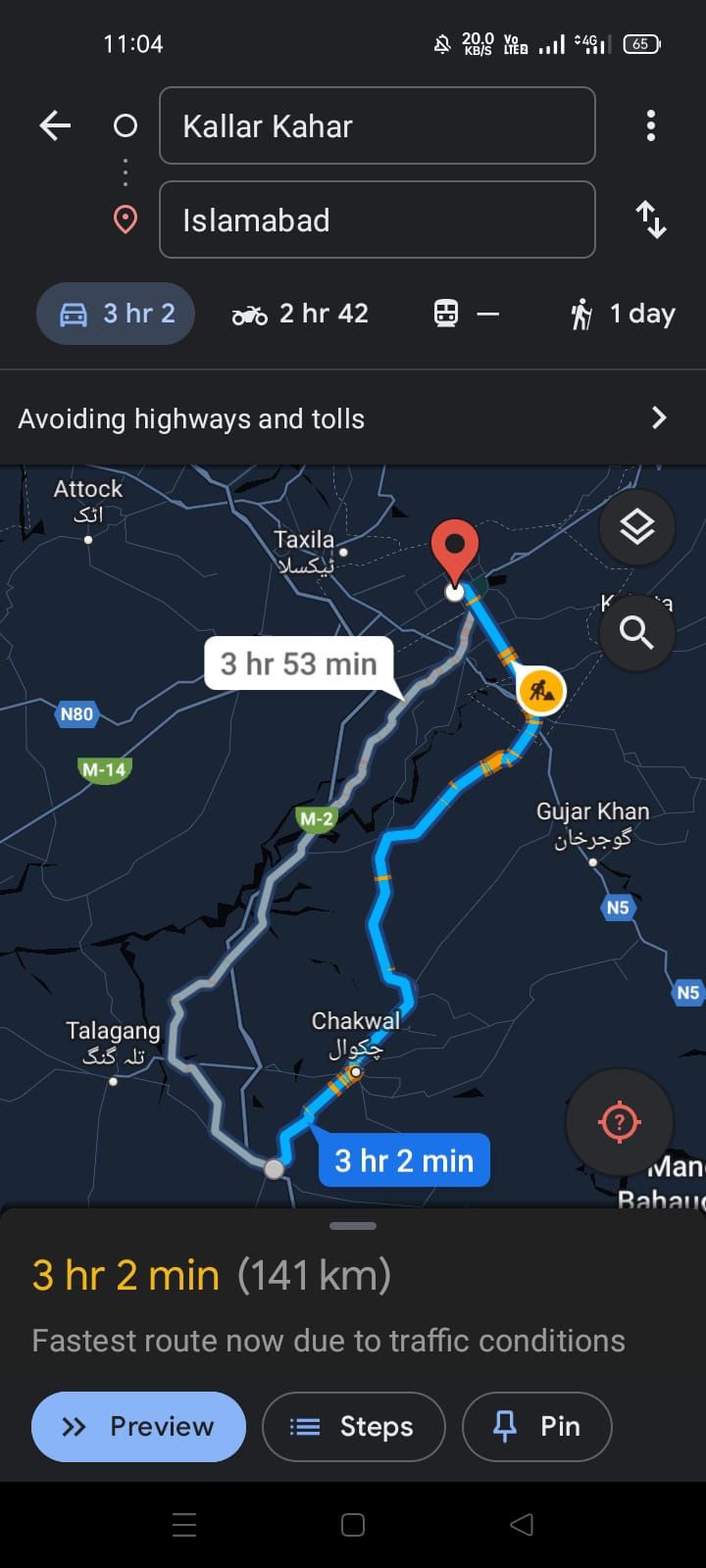The image size is (706, 1568).
Task: Change the Islamabad destination field
Action: (x=377, y=220)
